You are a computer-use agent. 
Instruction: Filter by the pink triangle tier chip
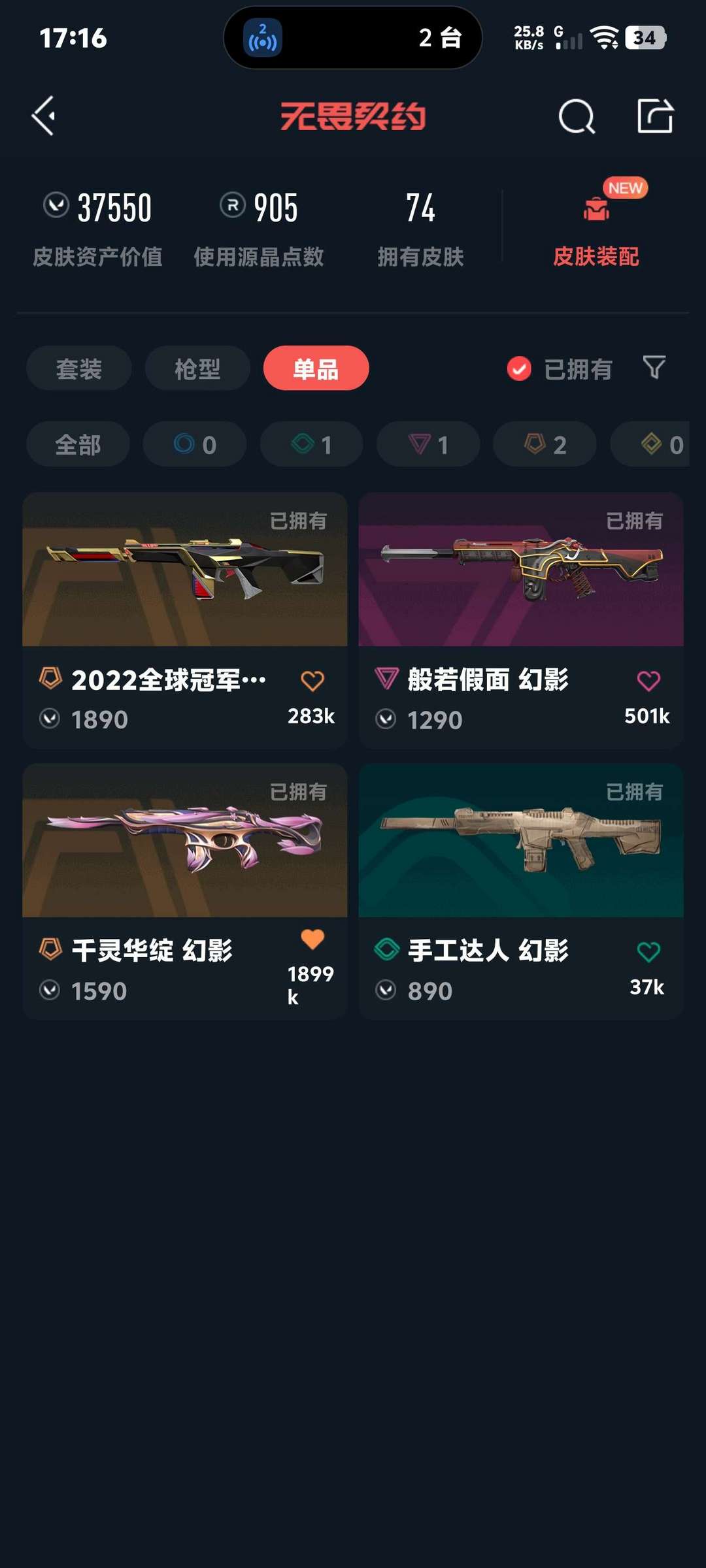point(428,445)
